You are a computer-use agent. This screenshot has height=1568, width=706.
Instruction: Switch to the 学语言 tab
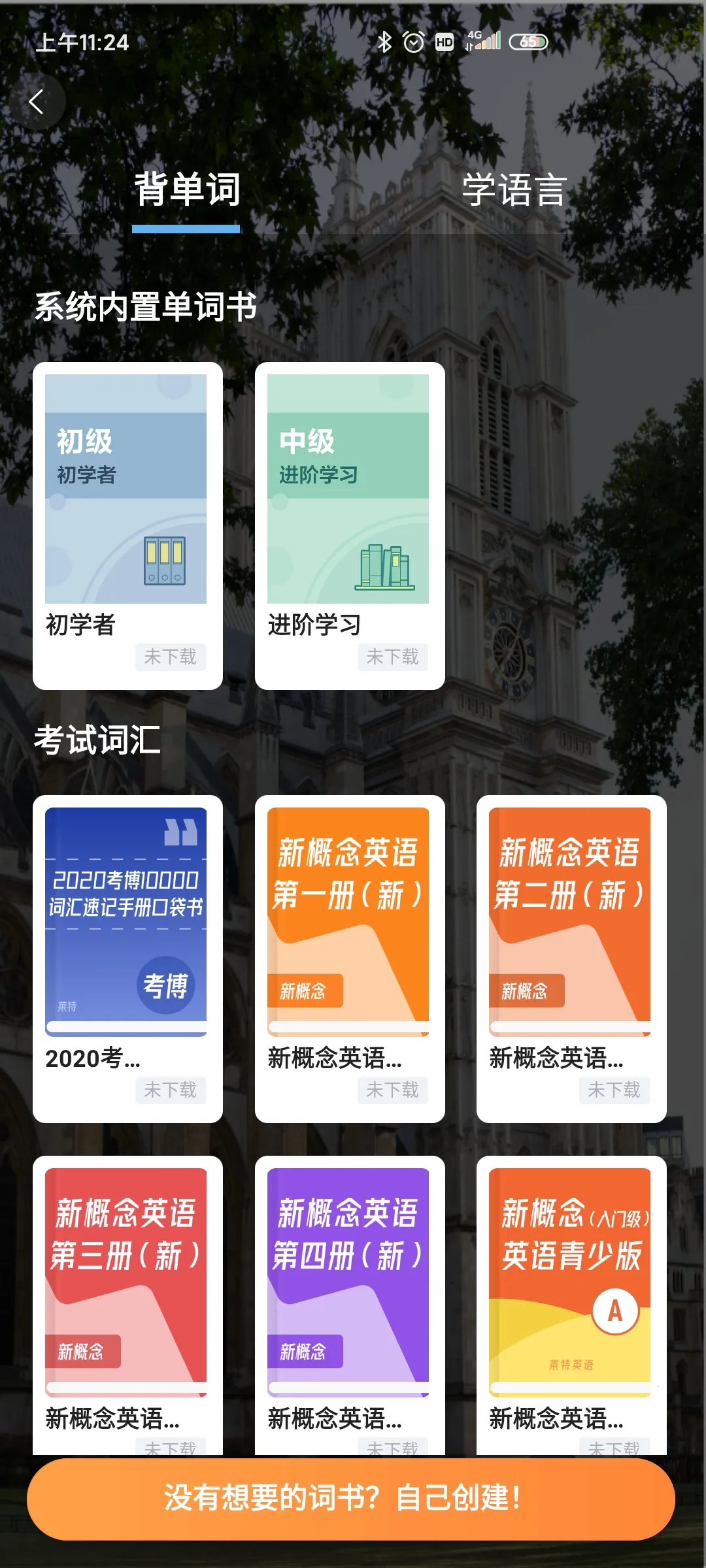coord(514,190)
